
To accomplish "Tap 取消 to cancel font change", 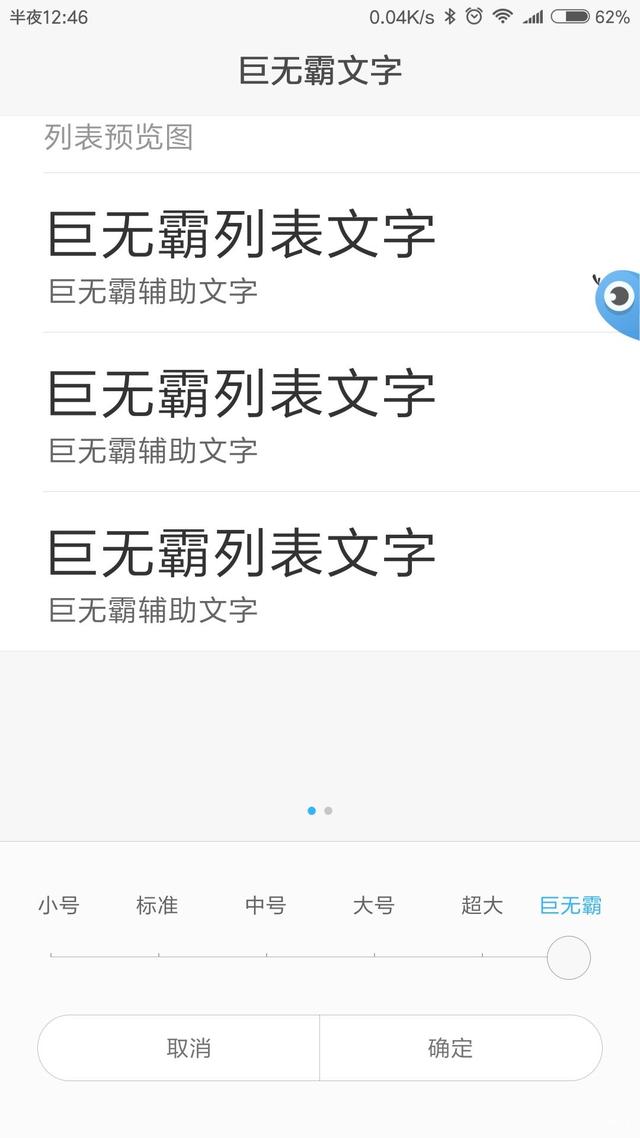I will pyautogui.click(x=179, y=1047).
